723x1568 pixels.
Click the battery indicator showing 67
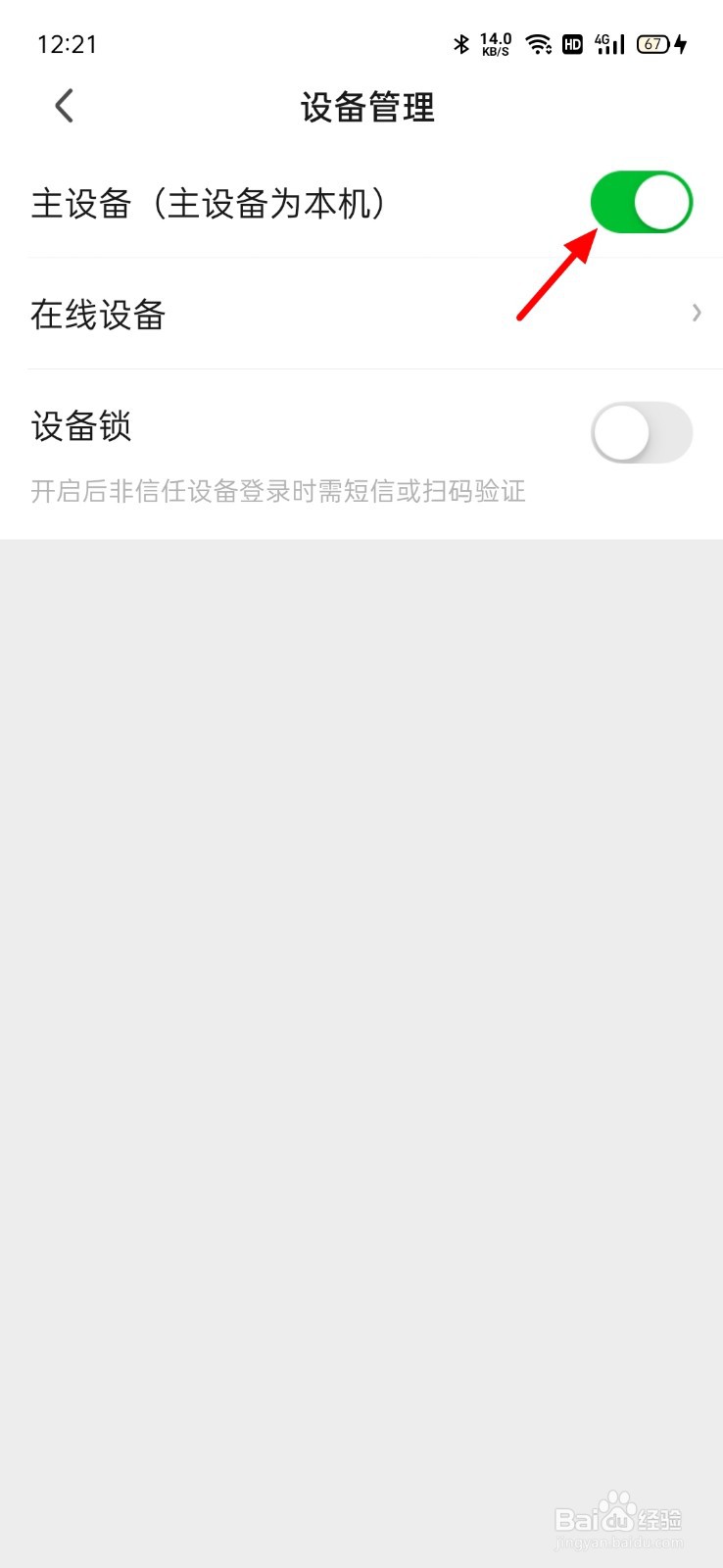pyautogui.click(x=651, y=44)
